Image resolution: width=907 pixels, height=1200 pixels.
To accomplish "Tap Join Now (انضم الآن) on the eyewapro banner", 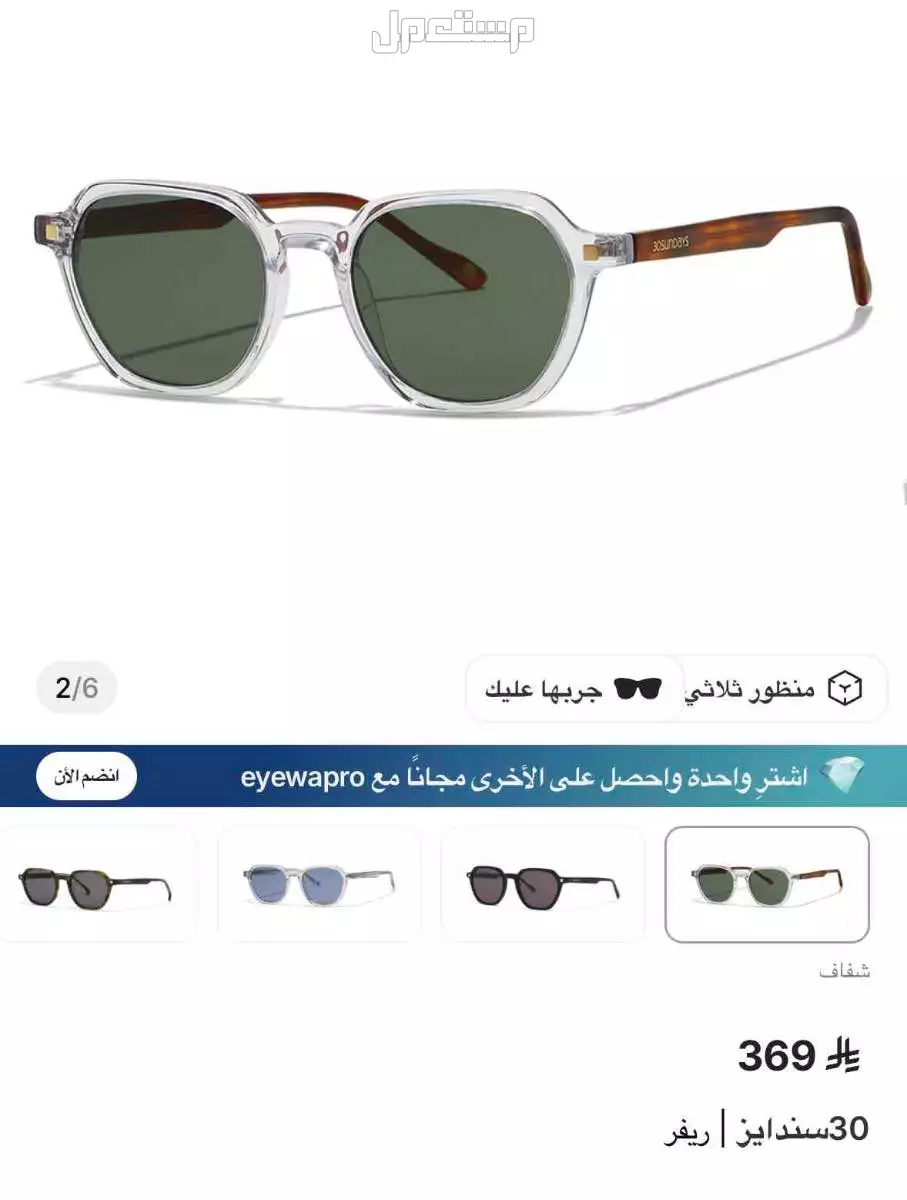I will tap(86, 777).
